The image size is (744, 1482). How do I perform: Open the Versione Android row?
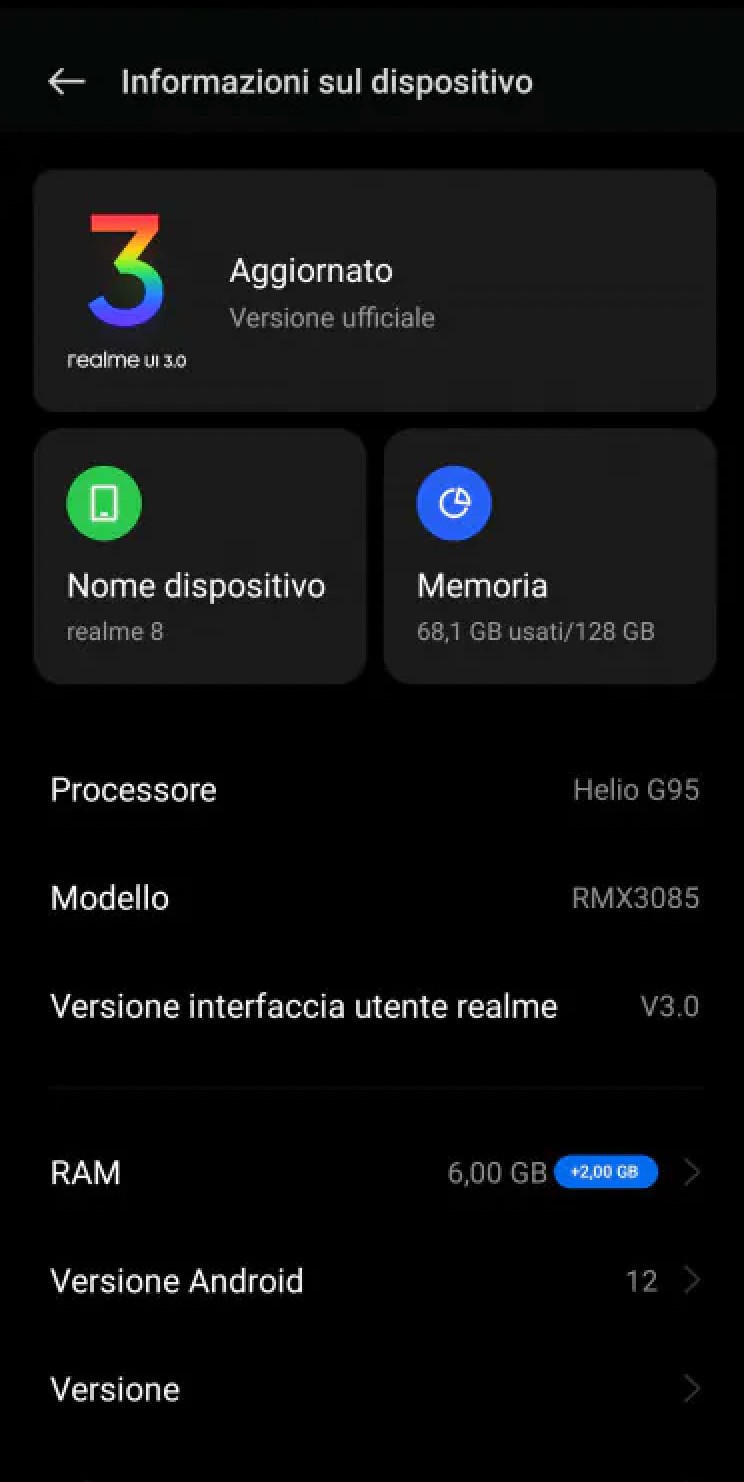[374, 1281]
